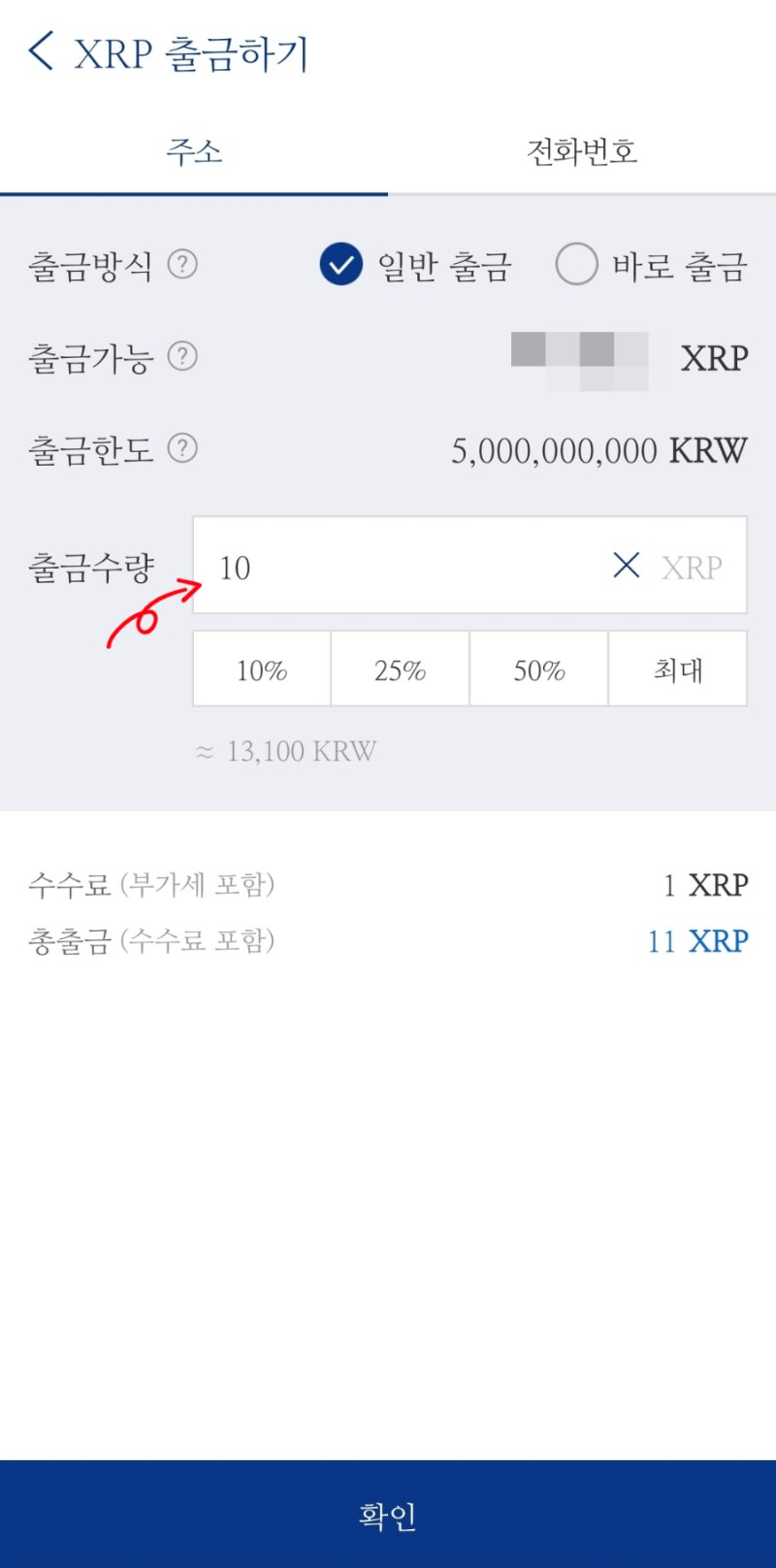The width and height of the screenshot is (776, 1568).
Task: Open the 출금한도 help question mark
Action: [x=183, y=448]
